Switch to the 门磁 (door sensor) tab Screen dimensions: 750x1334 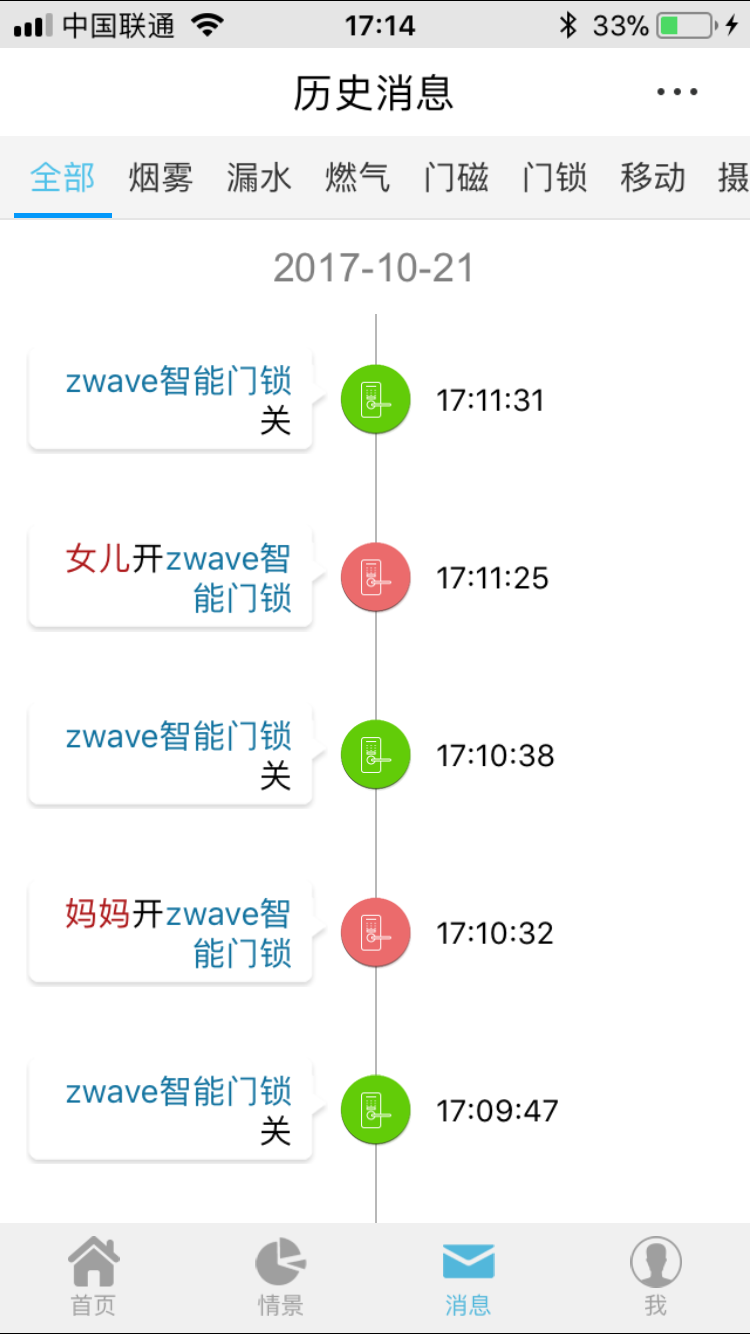click(455, 176)
